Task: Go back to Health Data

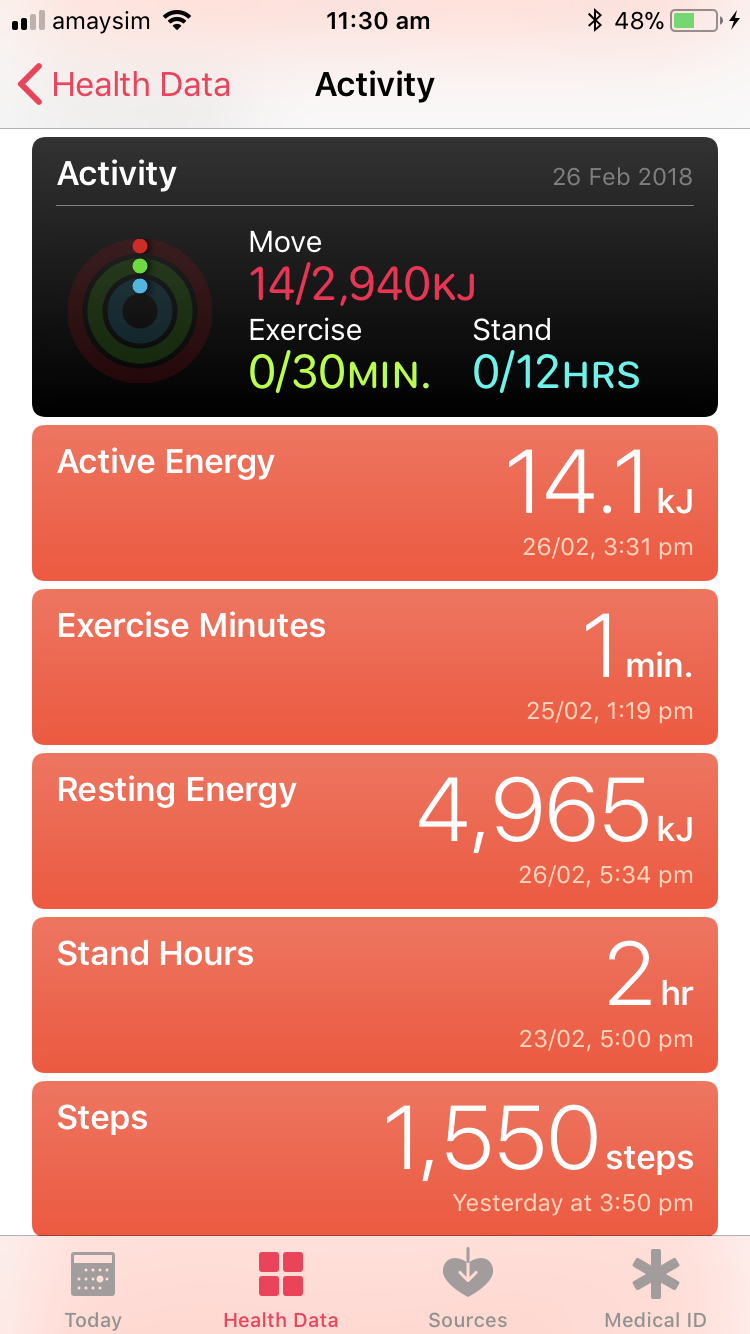Action: [x=124, y=85]
